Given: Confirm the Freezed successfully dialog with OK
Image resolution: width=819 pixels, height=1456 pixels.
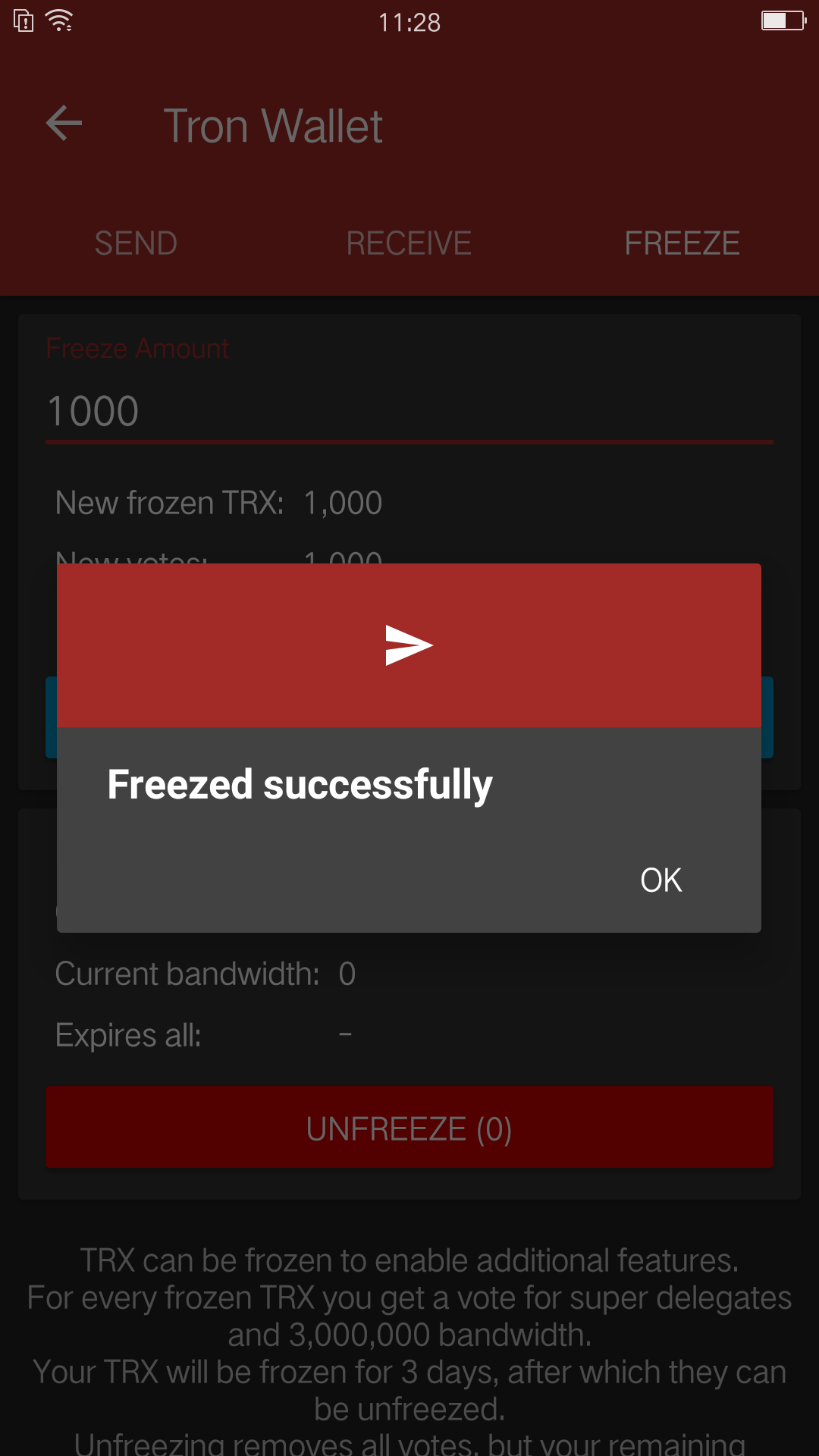Looking at the screenshot, I should pos(661,880).
